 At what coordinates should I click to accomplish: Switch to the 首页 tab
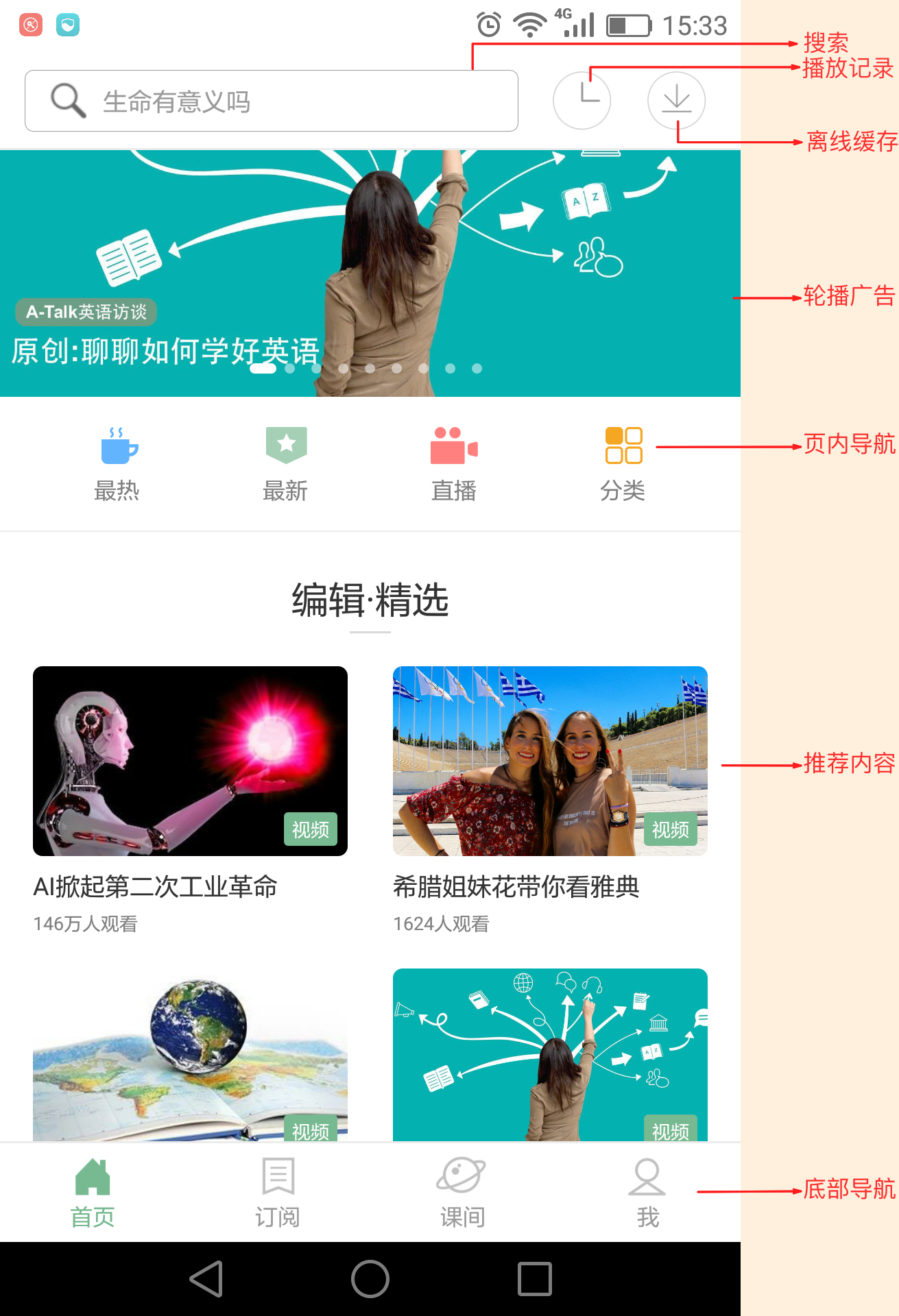point(93,1192)
